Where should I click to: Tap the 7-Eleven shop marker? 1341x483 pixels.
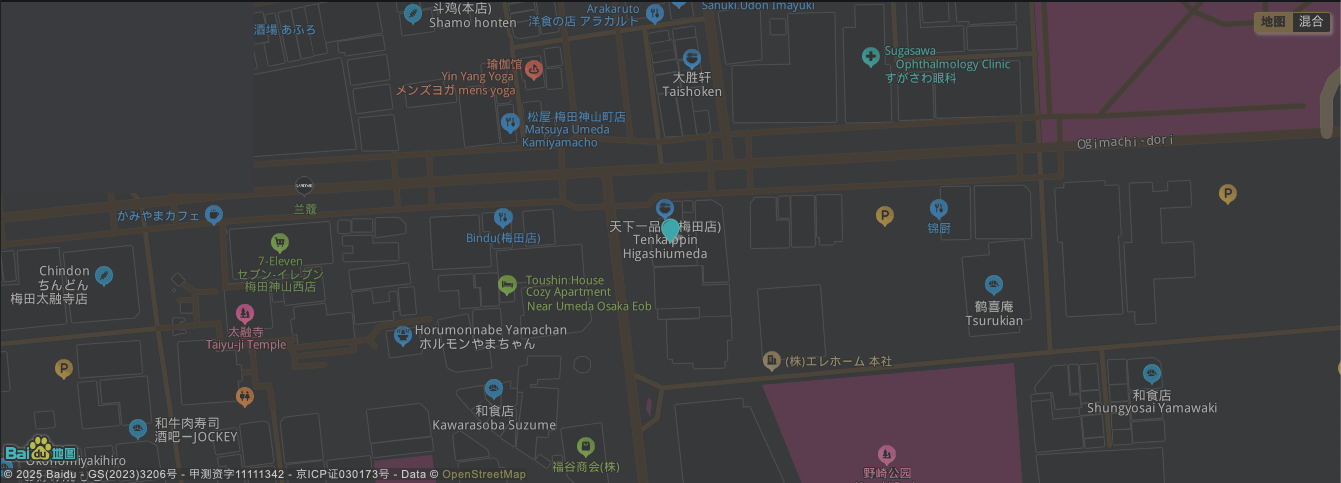coord(280,242)
